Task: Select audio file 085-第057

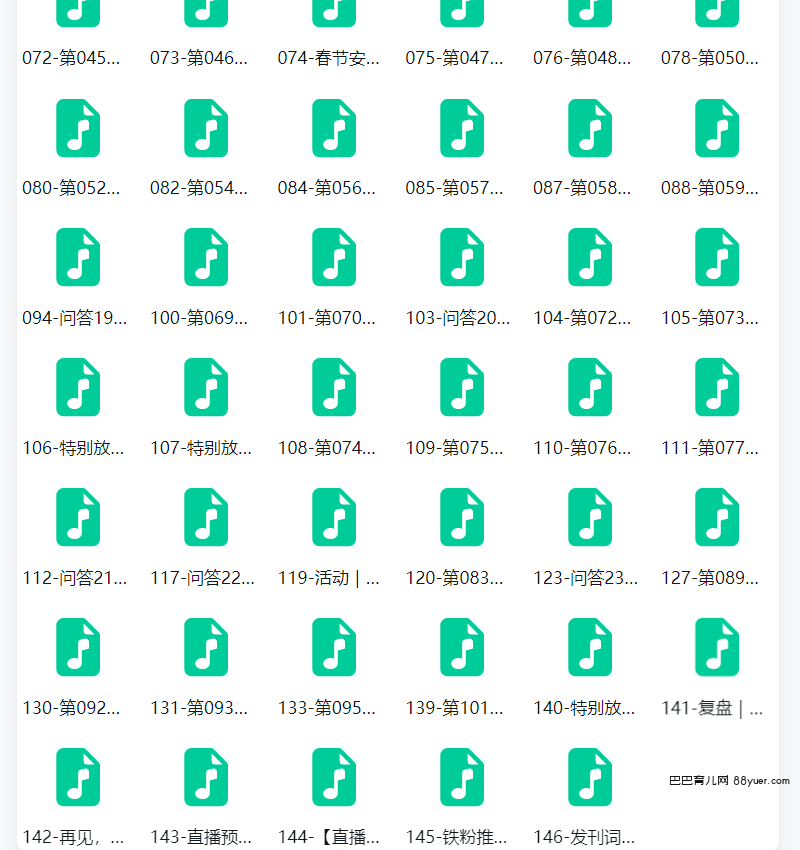Action: [462, 128]
